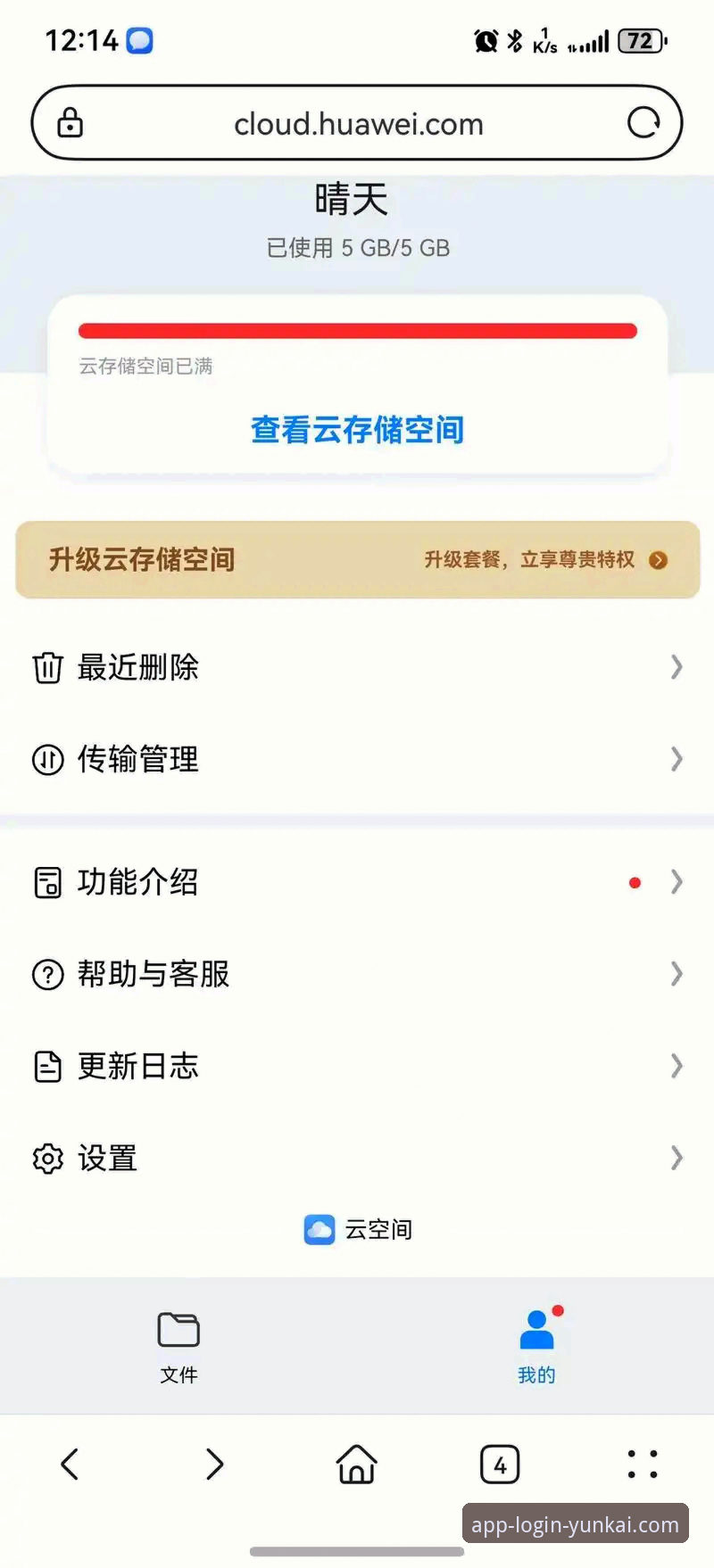Switch to the 文件 tab

[178, 1345]
